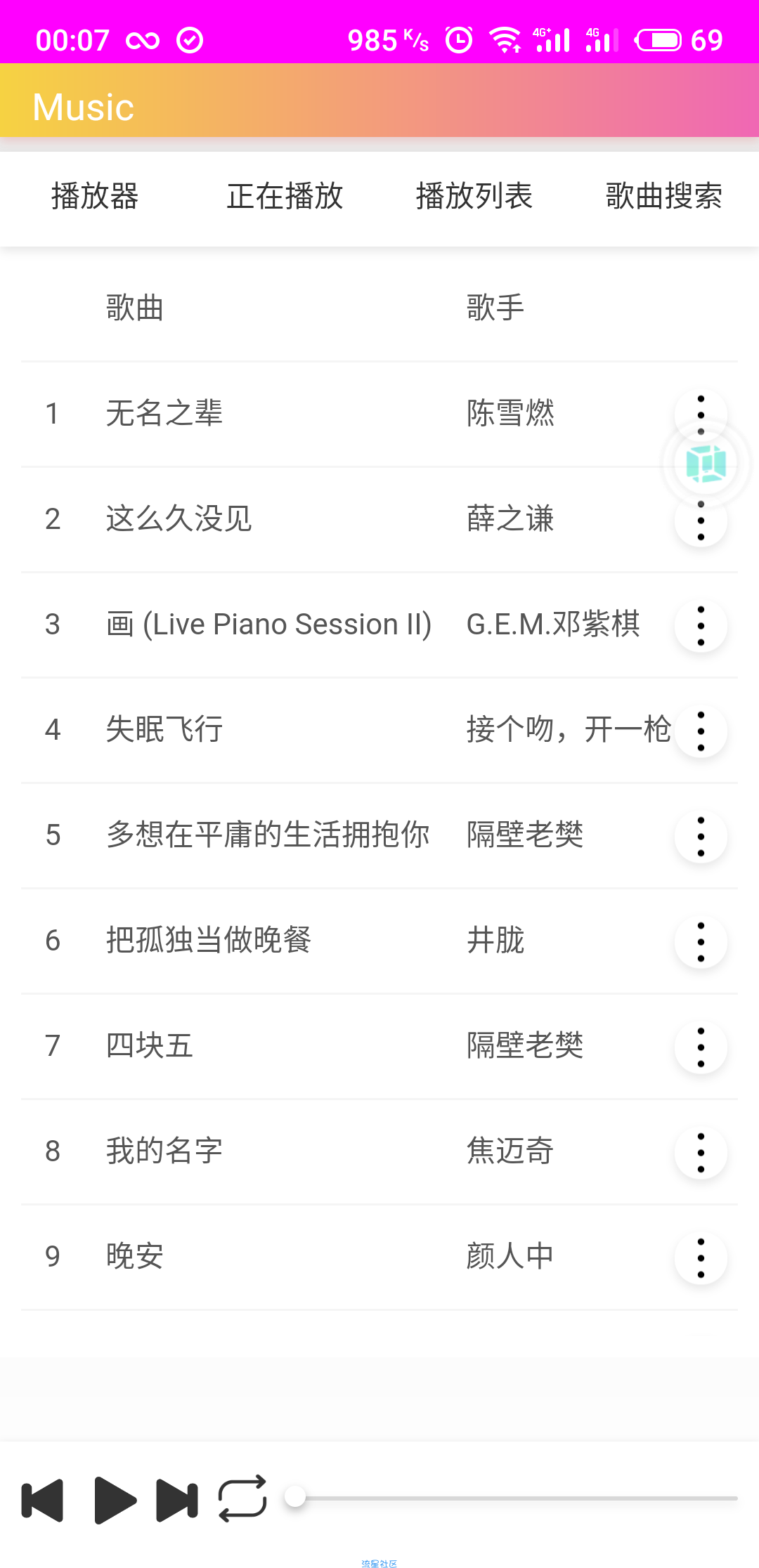Open more options for 这么久没见
759x1568 pixels.
(701, 521)
